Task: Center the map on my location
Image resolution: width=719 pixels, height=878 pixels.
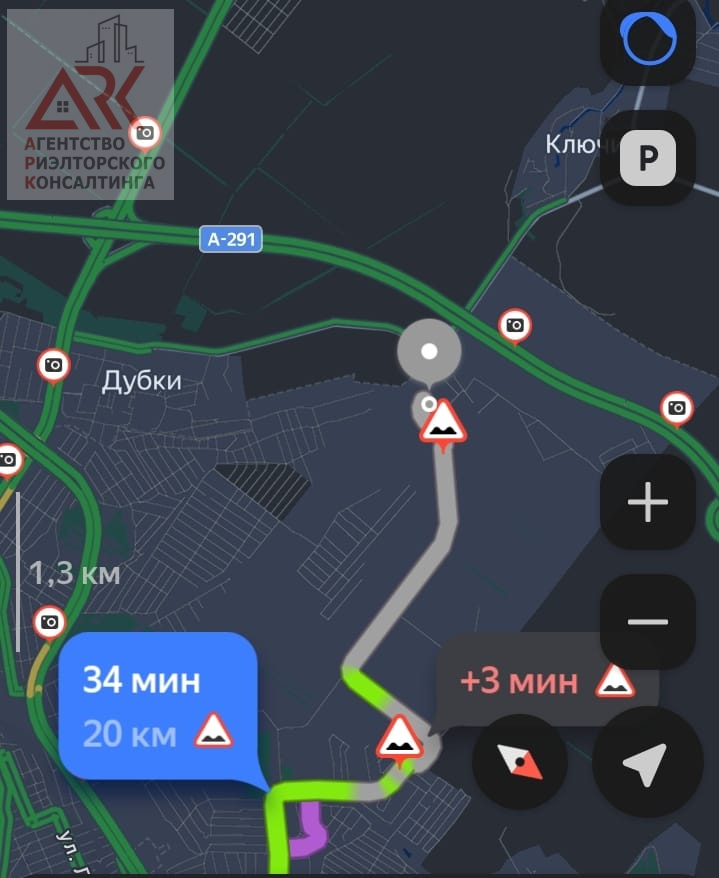Action: click(645, 762)
